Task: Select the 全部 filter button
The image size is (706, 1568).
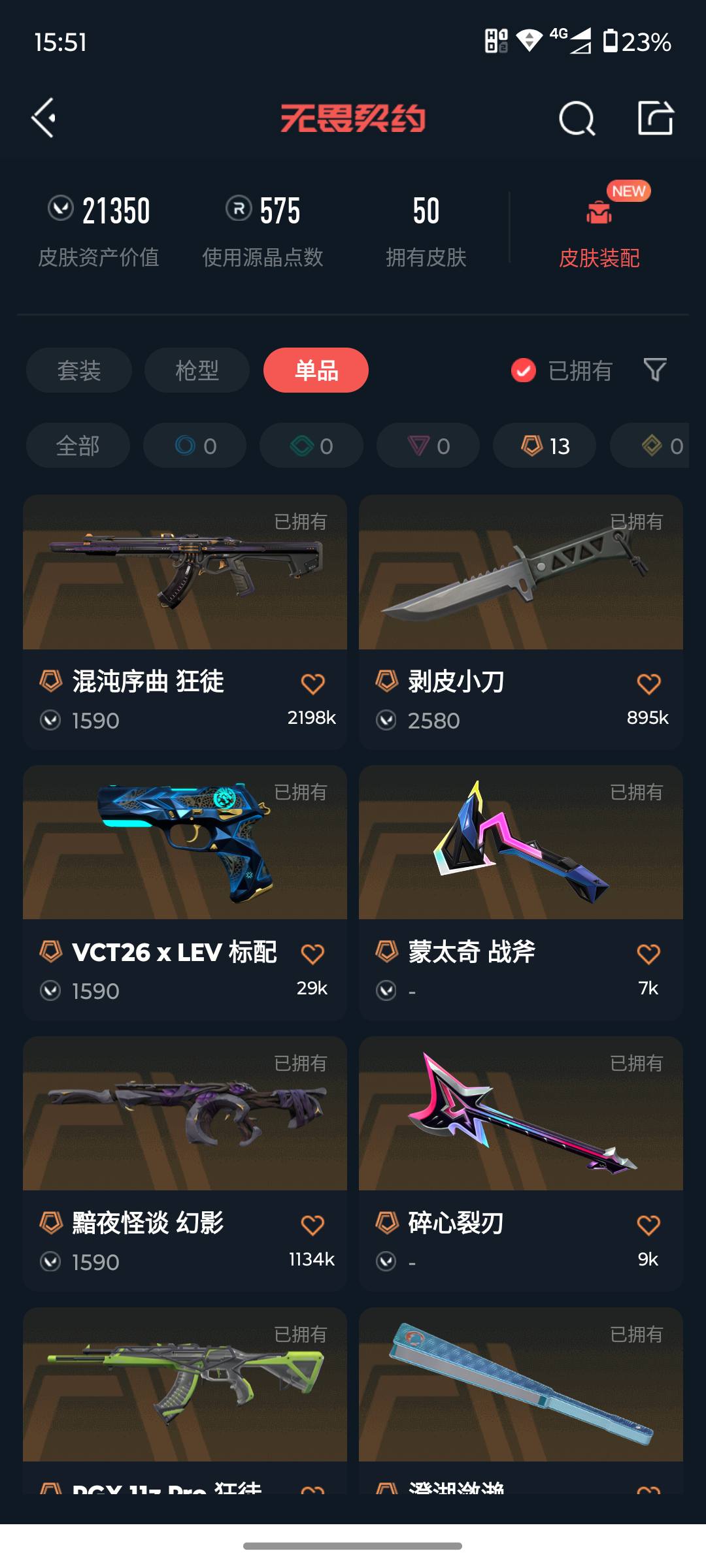Action: coord(78,446)
